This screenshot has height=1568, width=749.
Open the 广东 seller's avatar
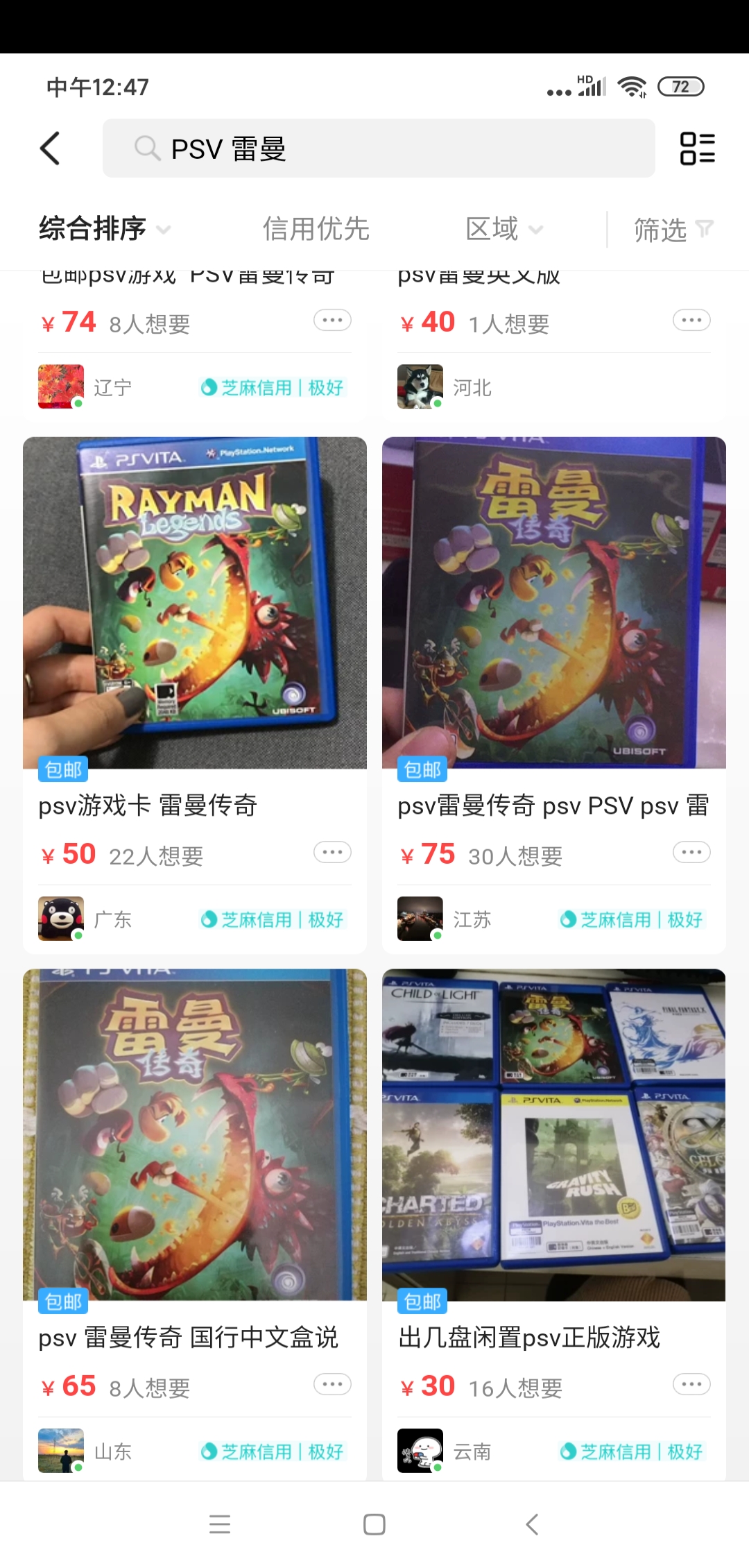(x=61, y=919)
